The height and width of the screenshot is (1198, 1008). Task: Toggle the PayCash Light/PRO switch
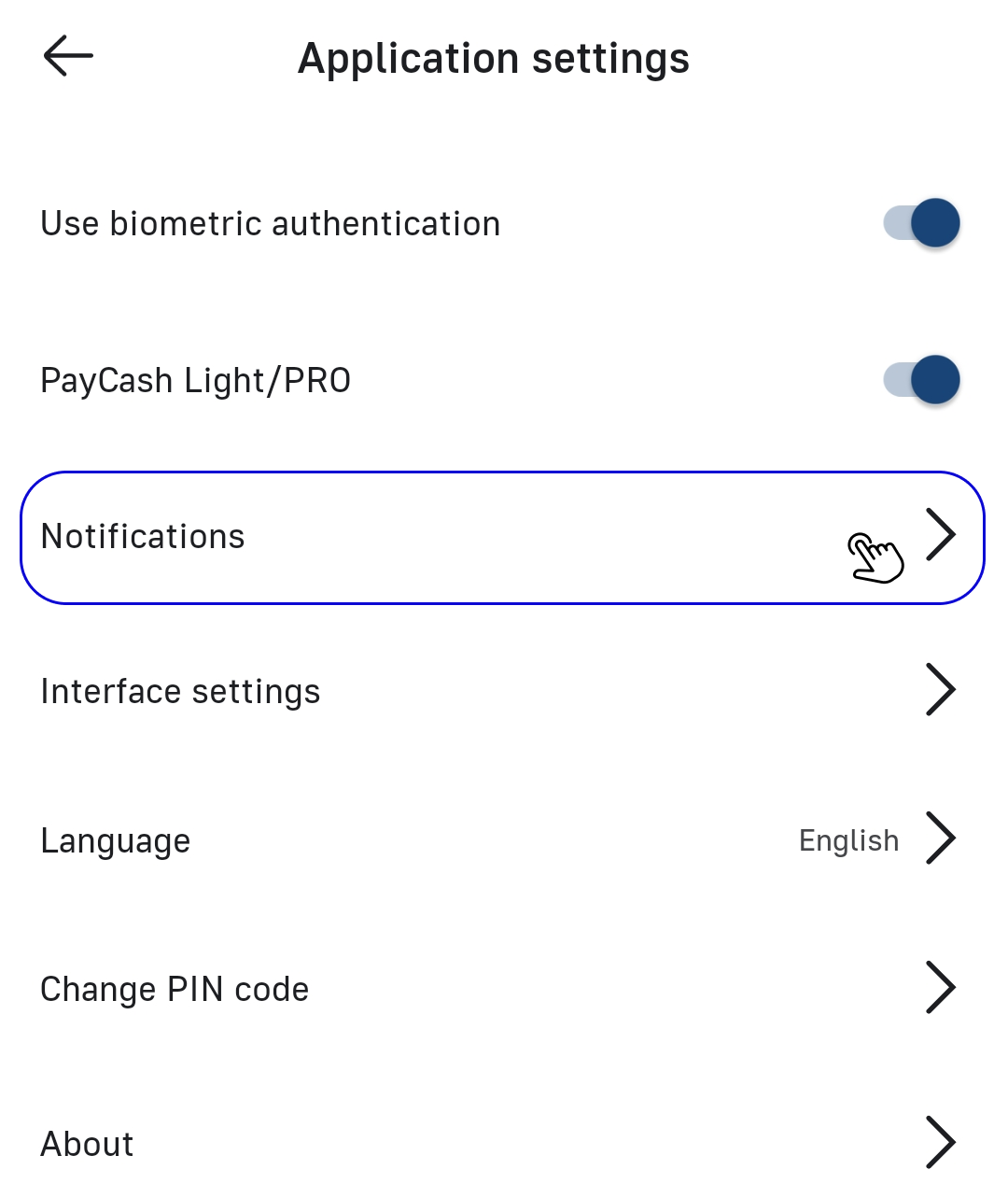pyautogui.click(x=922, y=380)
